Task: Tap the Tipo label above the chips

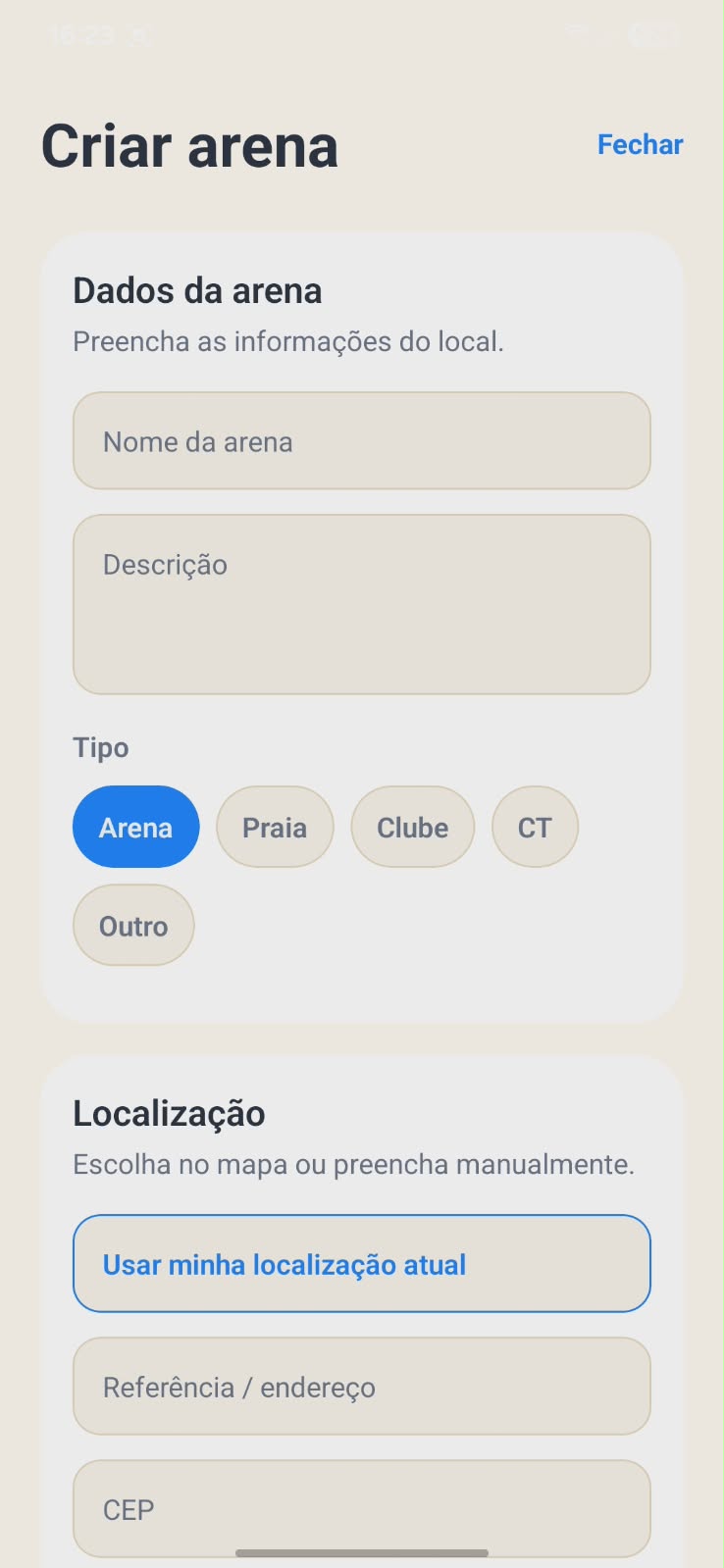Action: pyautogui.click(x=101, y=747)
